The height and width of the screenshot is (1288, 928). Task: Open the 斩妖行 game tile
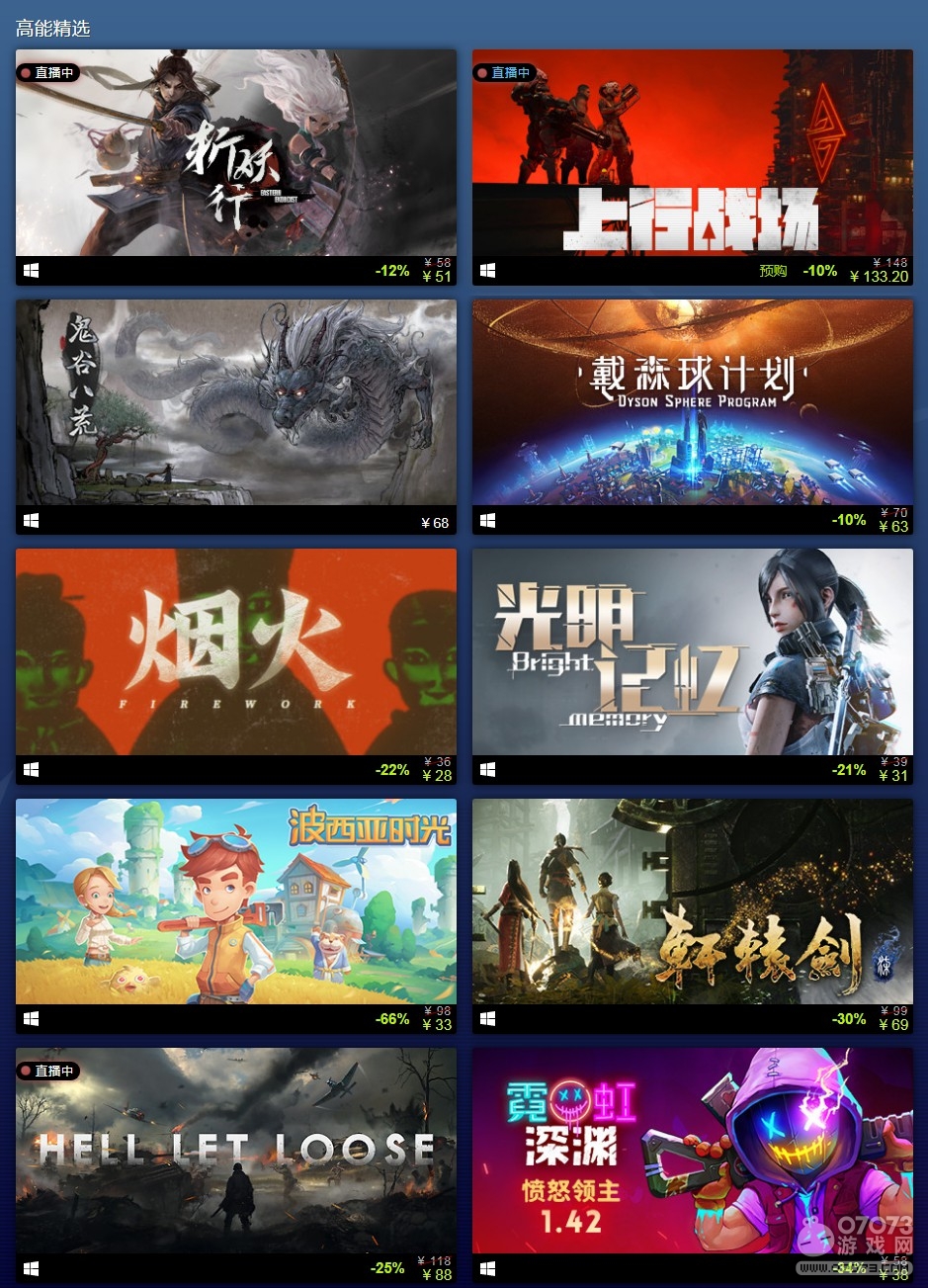(x=235, y=153)
